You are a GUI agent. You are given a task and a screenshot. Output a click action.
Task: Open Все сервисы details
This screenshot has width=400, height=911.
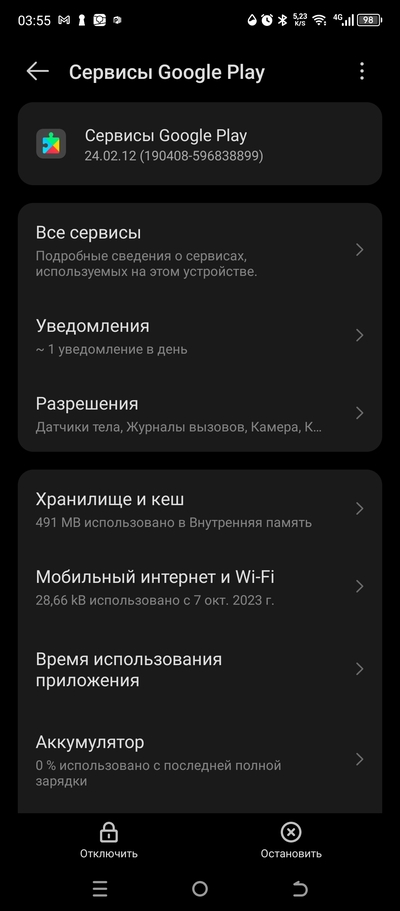[200, 250]
